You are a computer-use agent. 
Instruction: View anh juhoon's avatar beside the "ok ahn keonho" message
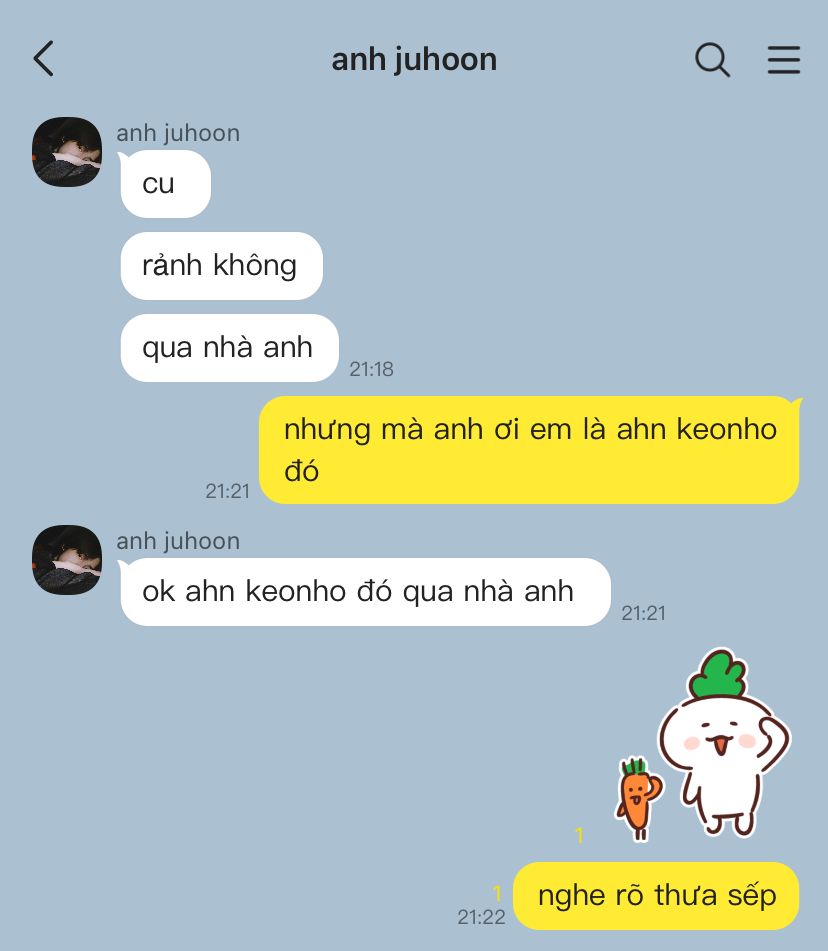(x=67, y=560)
